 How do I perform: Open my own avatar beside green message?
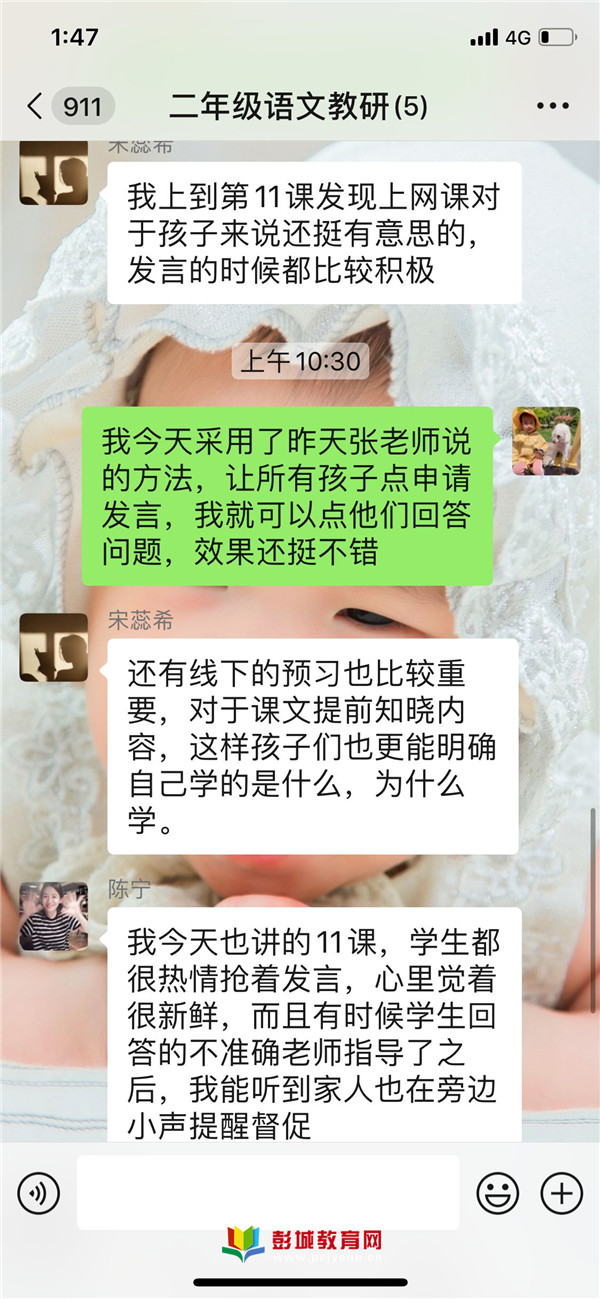(546, 441)
